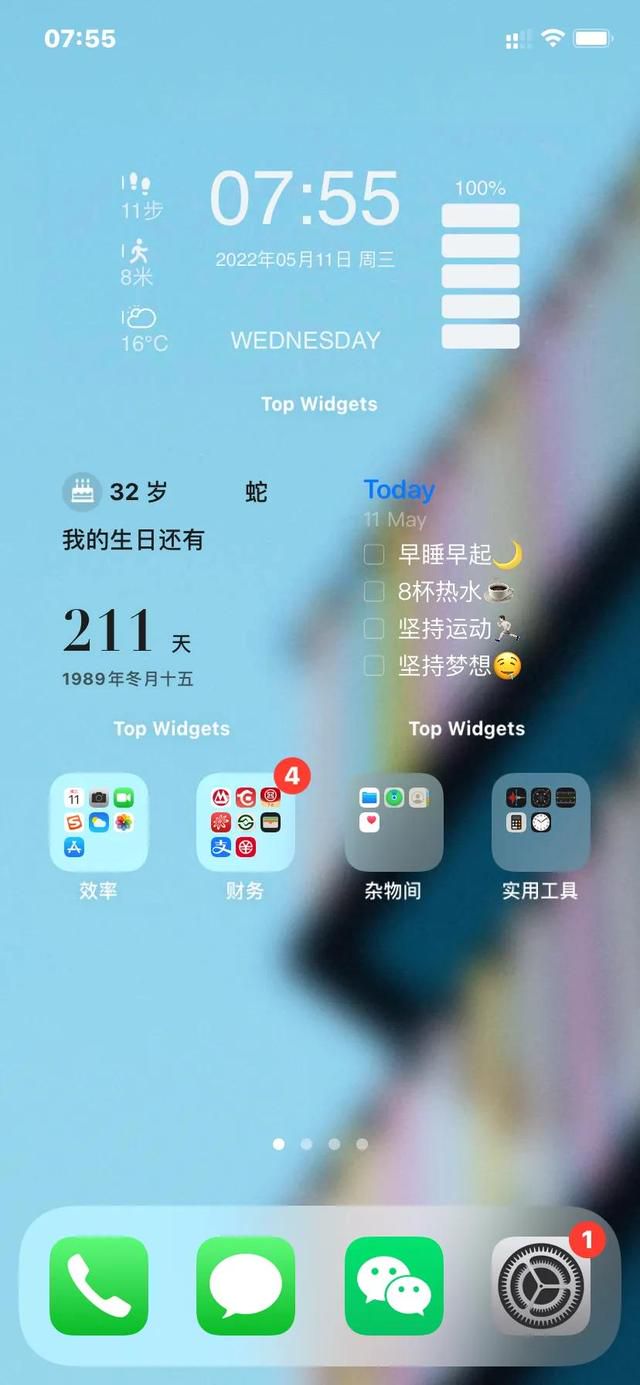Tap the home screen page indicator dots
Viewport: 640px width, 1385px height.
pos(320,1144)
